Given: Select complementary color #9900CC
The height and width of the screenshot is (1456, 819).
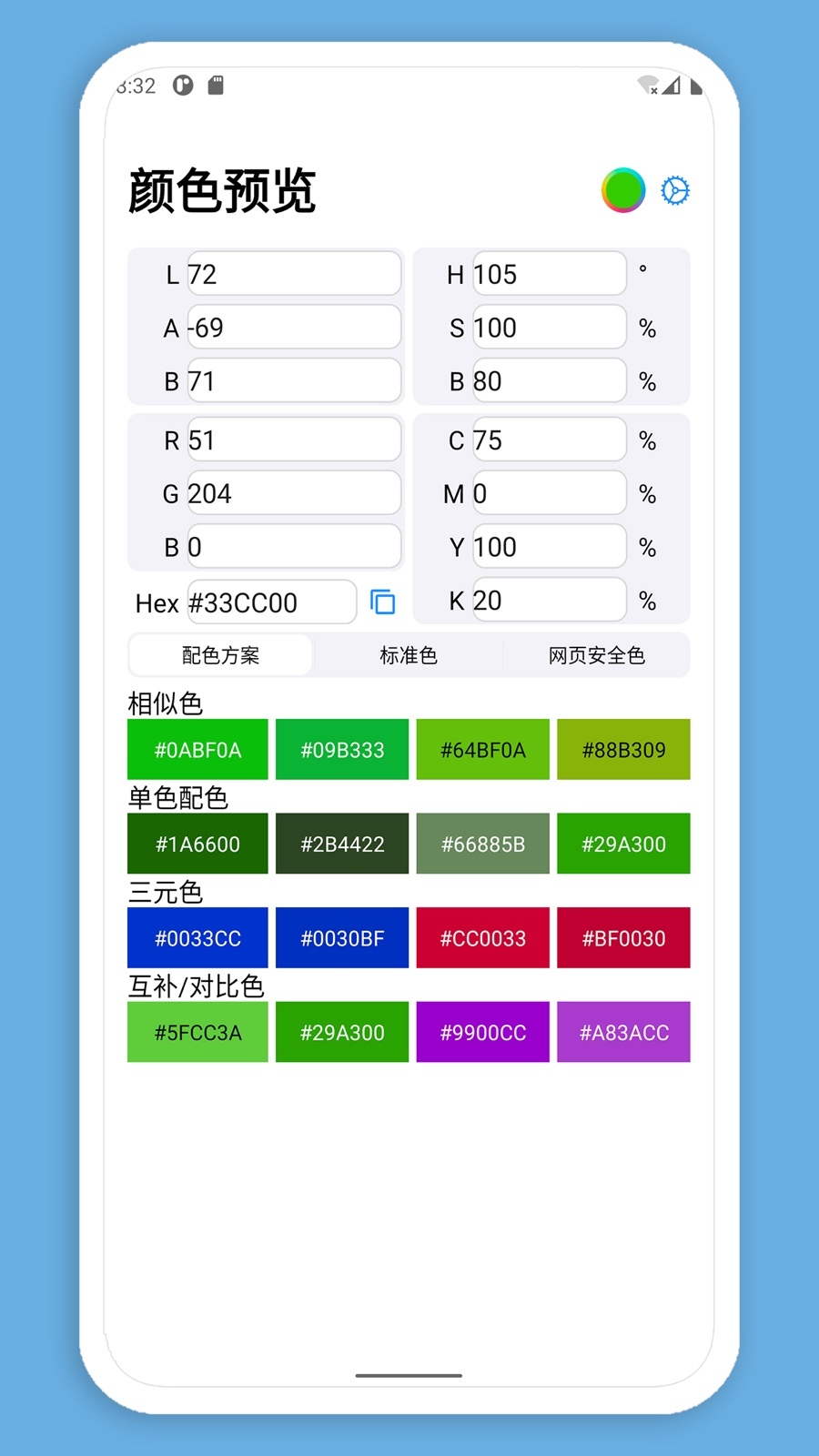Looking at the screenshot, I should (483, 1033).
